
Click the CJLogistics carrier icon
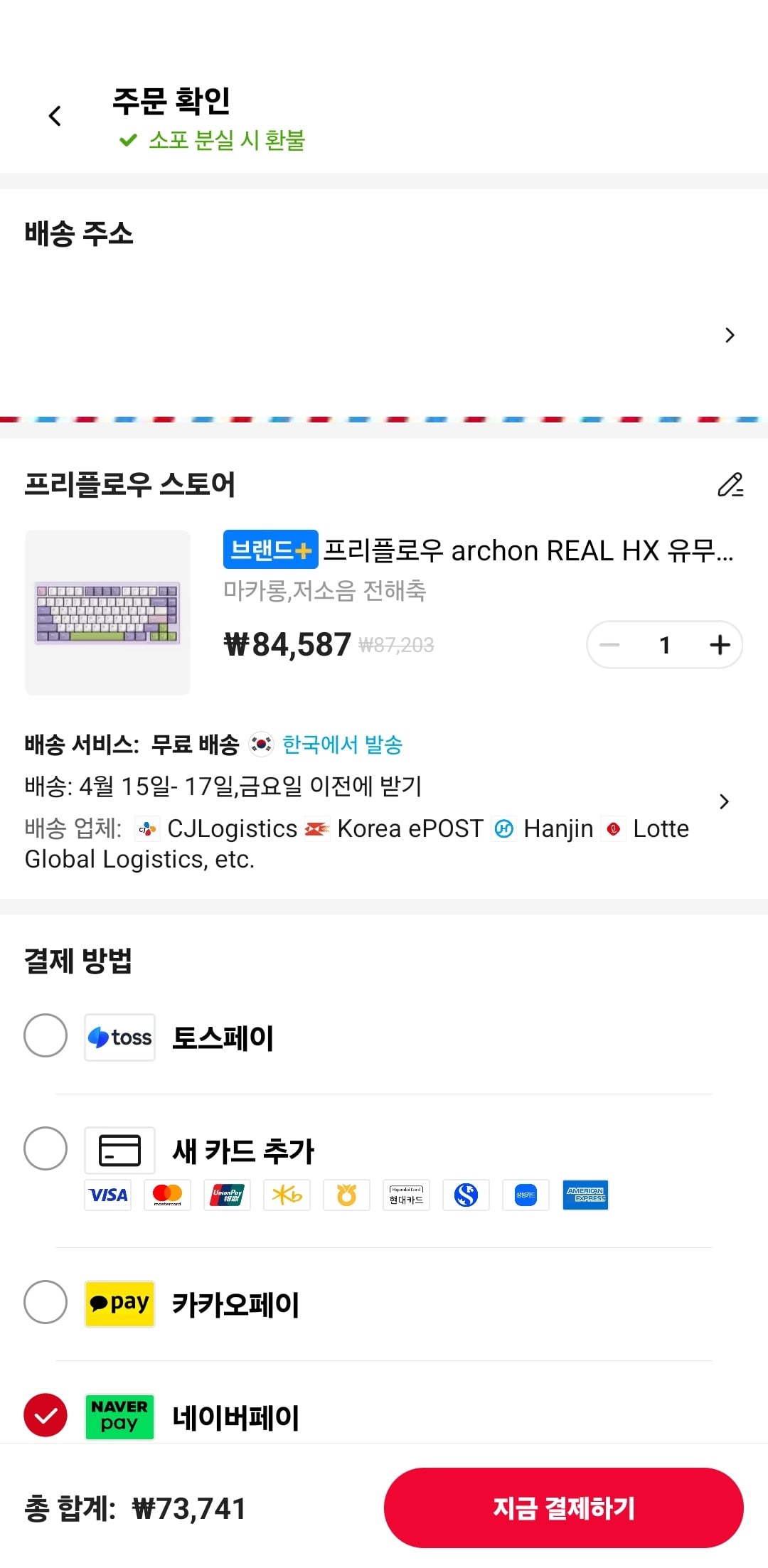tap(147, 828)
